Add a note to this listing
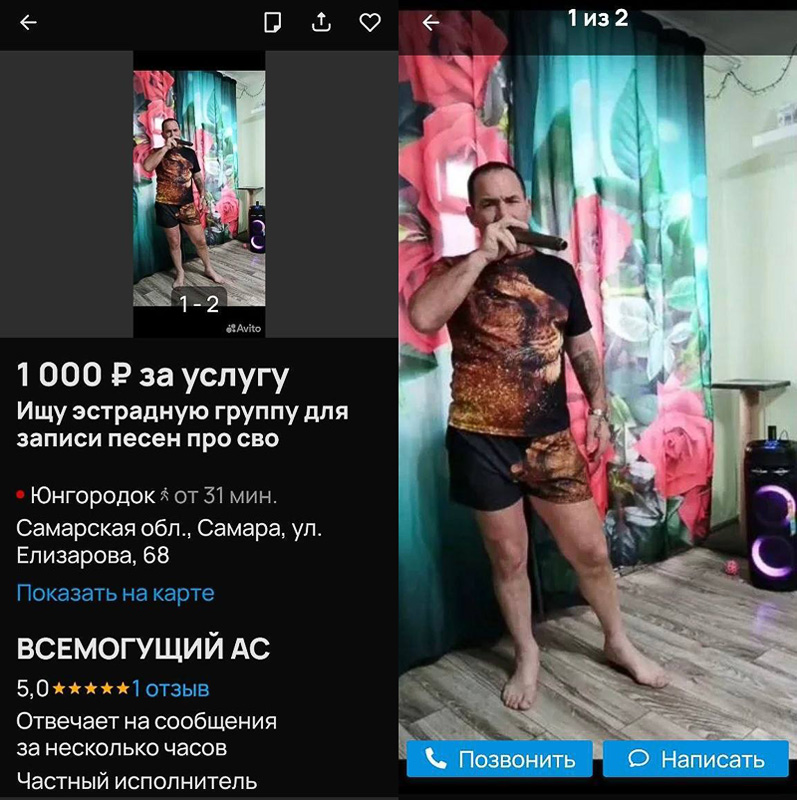 pyautogui.click(x=272, y=23)
